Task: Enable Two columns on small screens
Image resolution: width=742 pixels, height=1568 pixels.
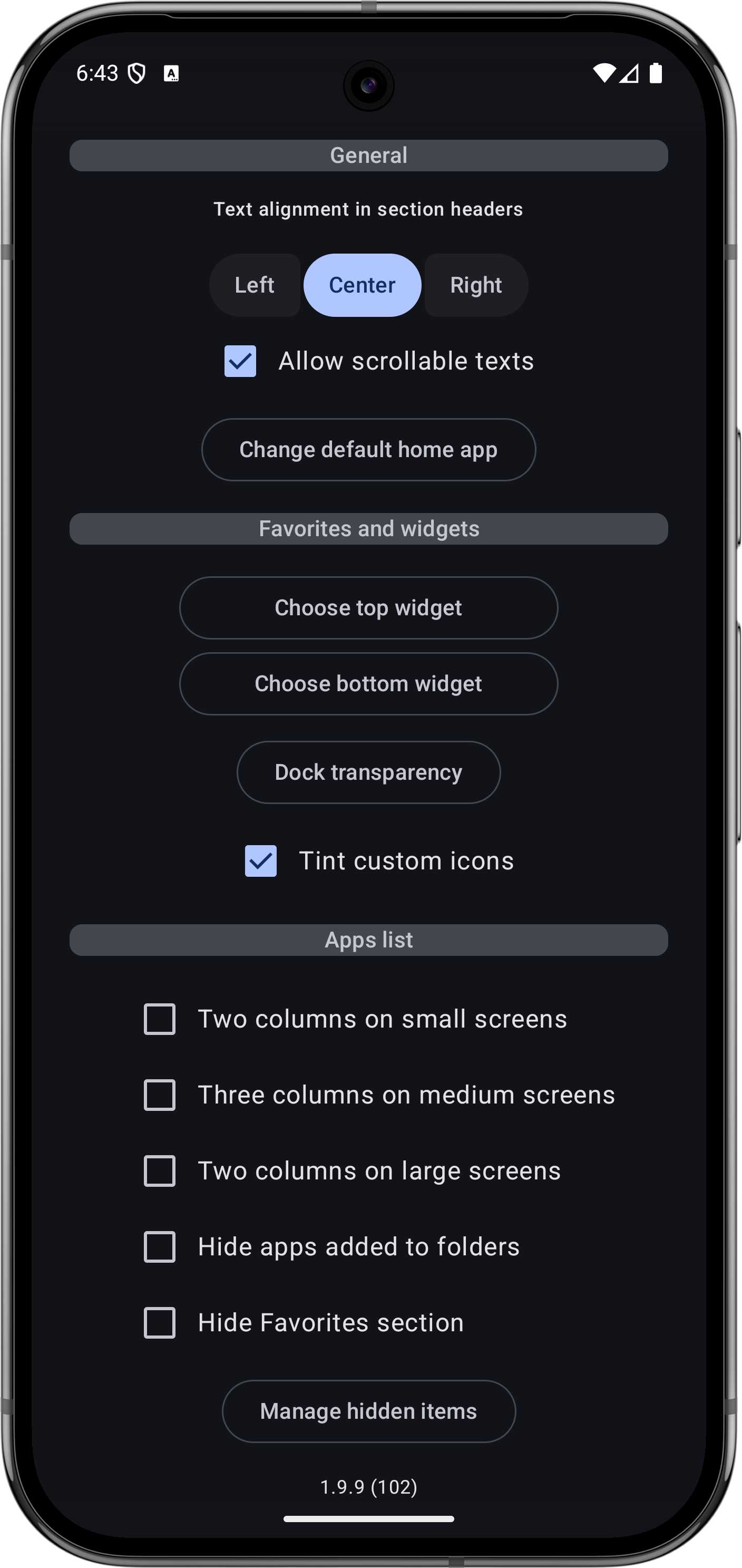Action: [160, 1019]
